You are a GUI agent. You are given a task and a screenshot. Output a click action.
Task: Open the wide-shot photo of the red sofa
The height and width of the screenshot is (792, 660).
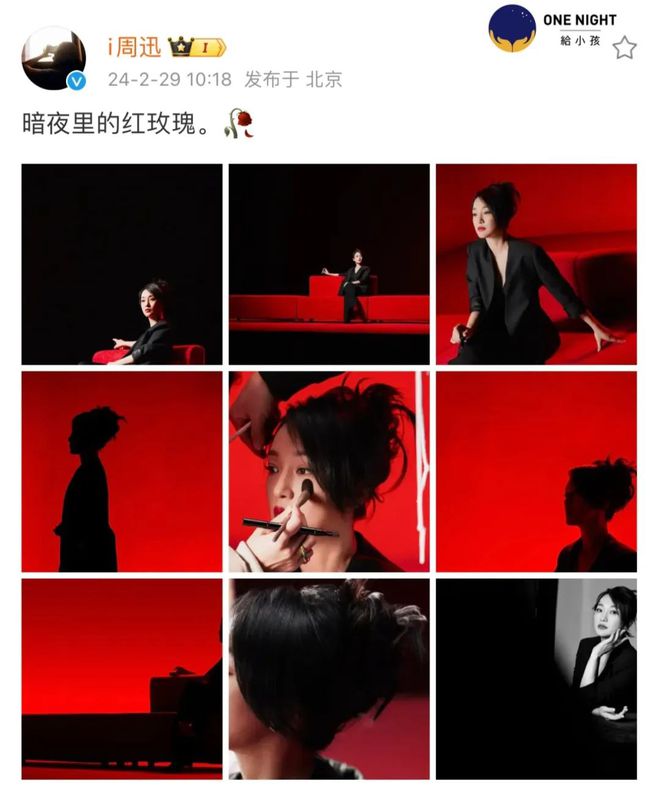[x=329, y=264]
